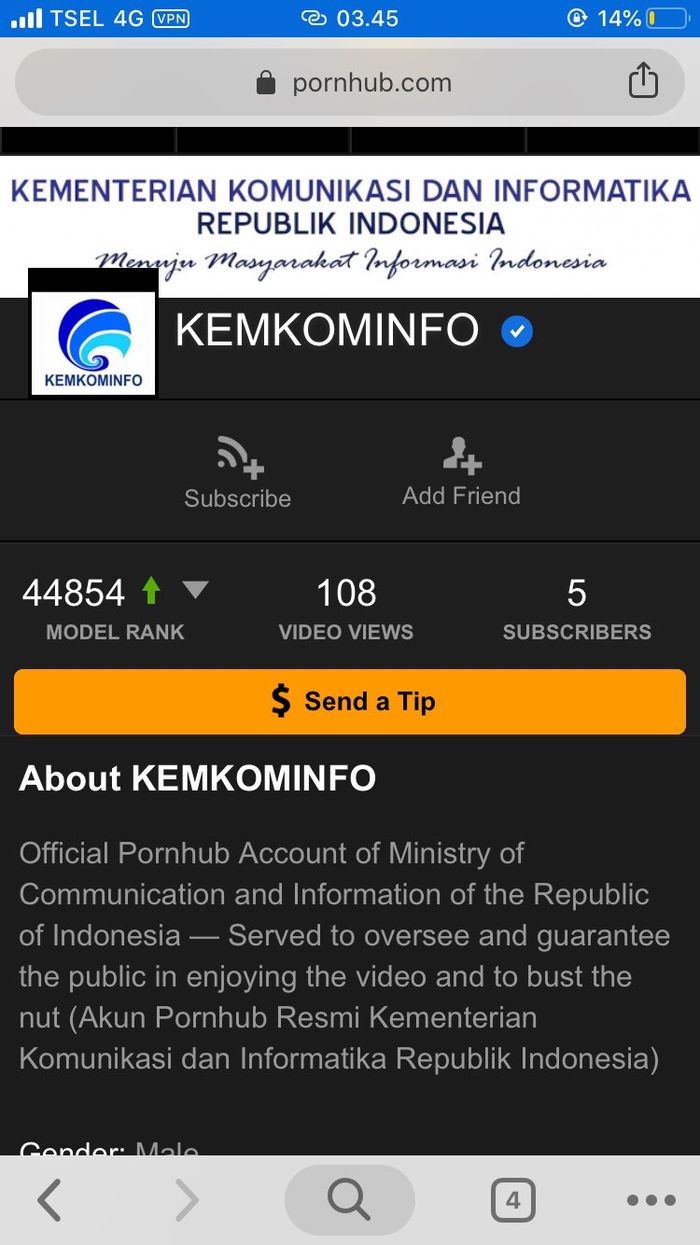Add KEMKOMINFO as a friend
The width and height of the screenshot is (700, 1245).
click(x=461, y=472)
